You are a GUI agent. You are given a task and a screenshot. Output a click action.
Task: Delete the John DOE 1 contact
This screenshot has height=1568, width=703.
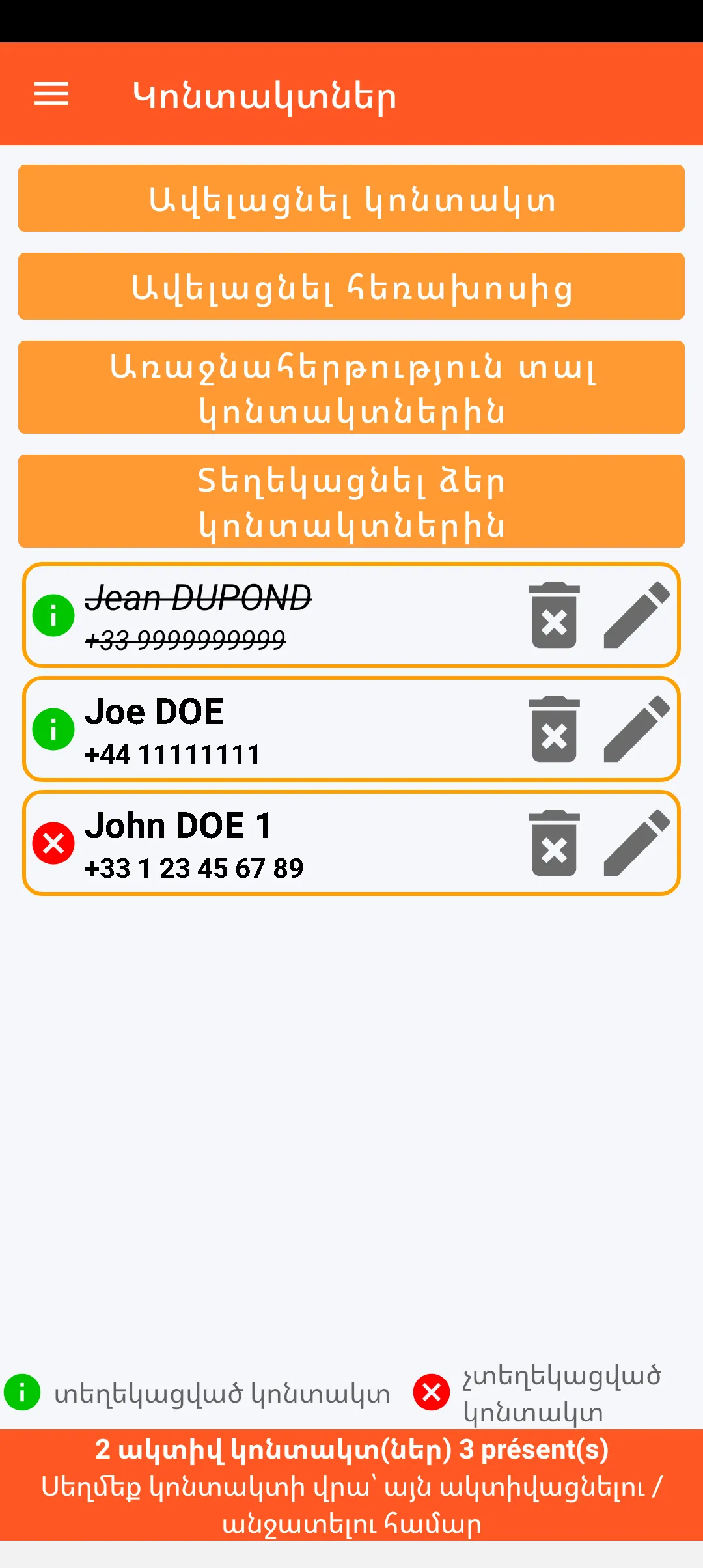click(554, 843)
